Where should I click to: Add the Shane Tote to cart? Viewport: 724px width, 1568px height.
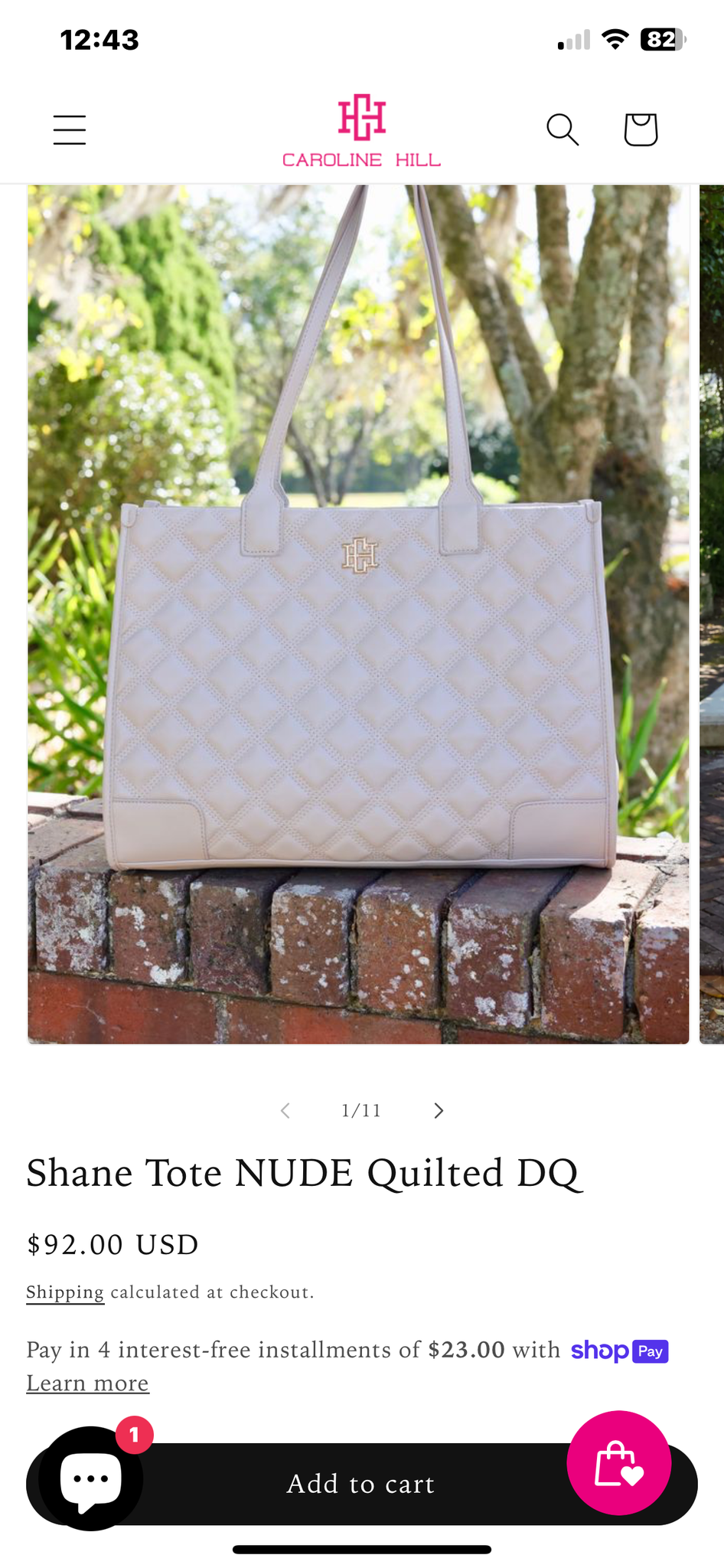[x=360, y=1484]
